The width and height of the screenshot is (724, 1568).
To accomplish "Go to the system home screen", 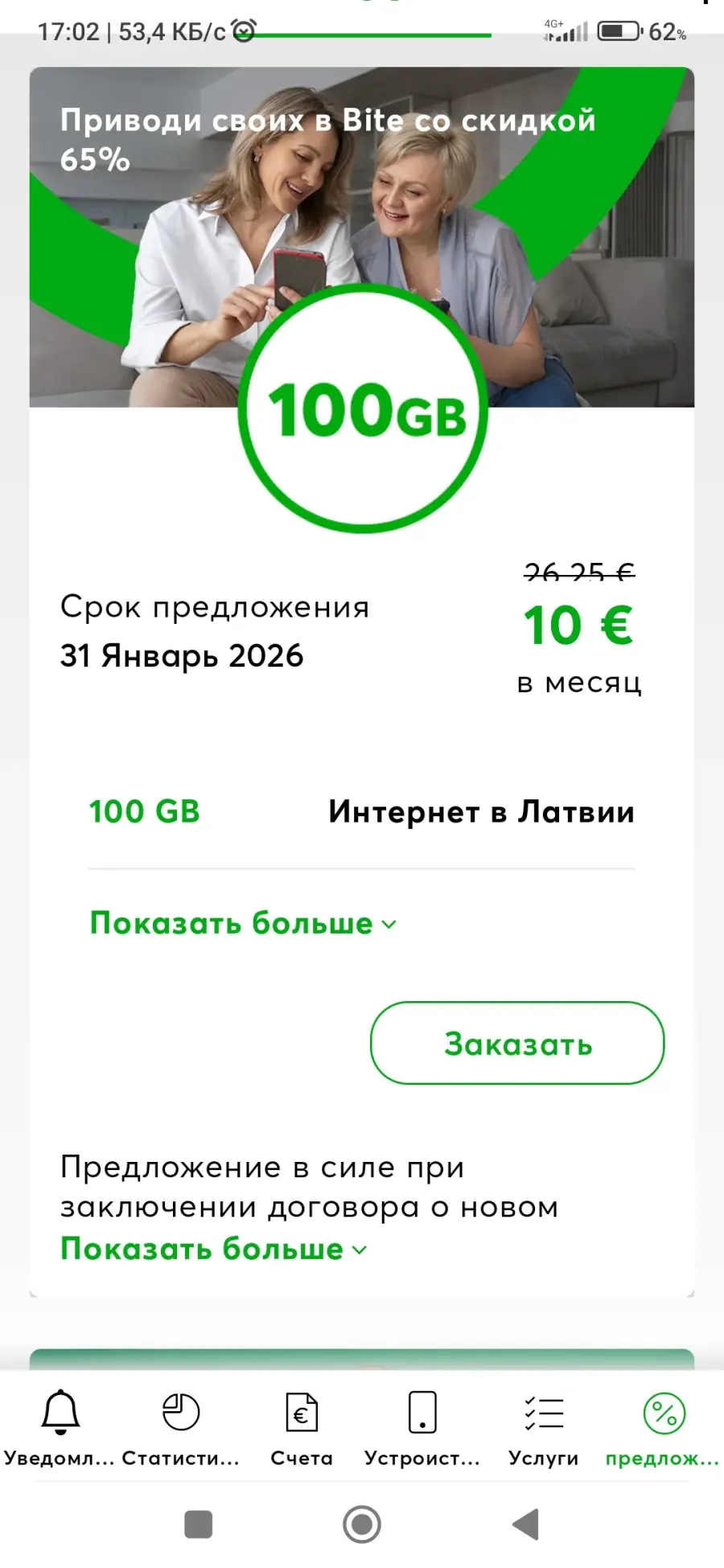I will point(362,1524).
